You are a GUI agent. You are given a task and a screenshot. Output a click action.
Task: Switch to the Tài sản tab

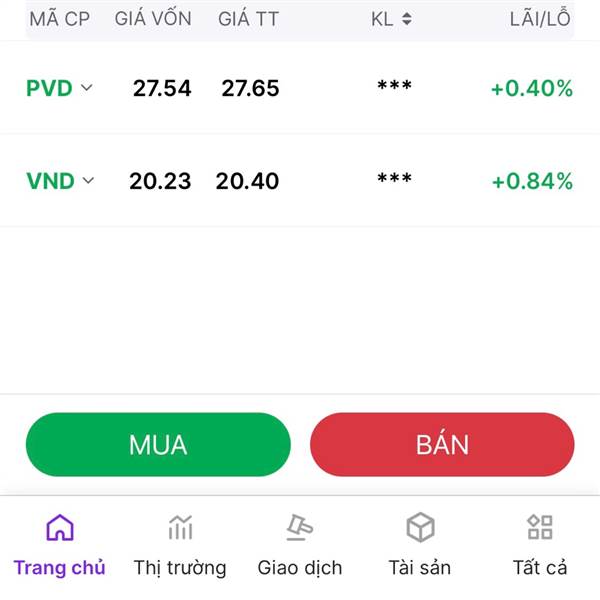(420, 545)
